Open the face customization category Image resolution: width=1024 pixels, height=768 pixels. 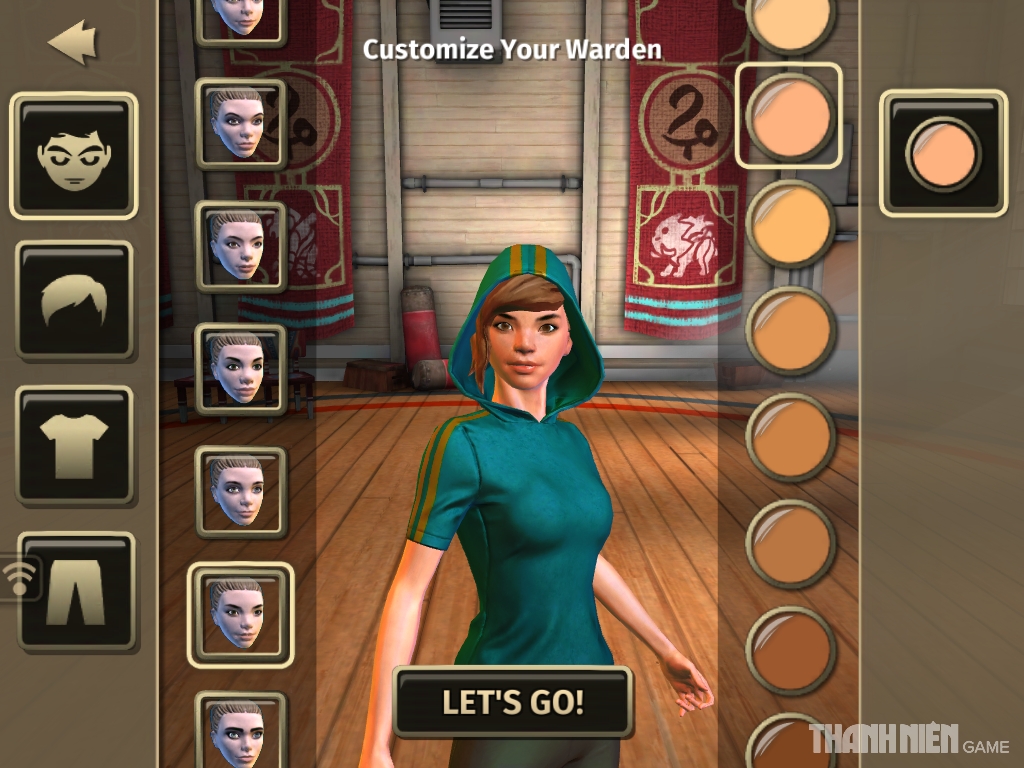(x=74, y=156)
